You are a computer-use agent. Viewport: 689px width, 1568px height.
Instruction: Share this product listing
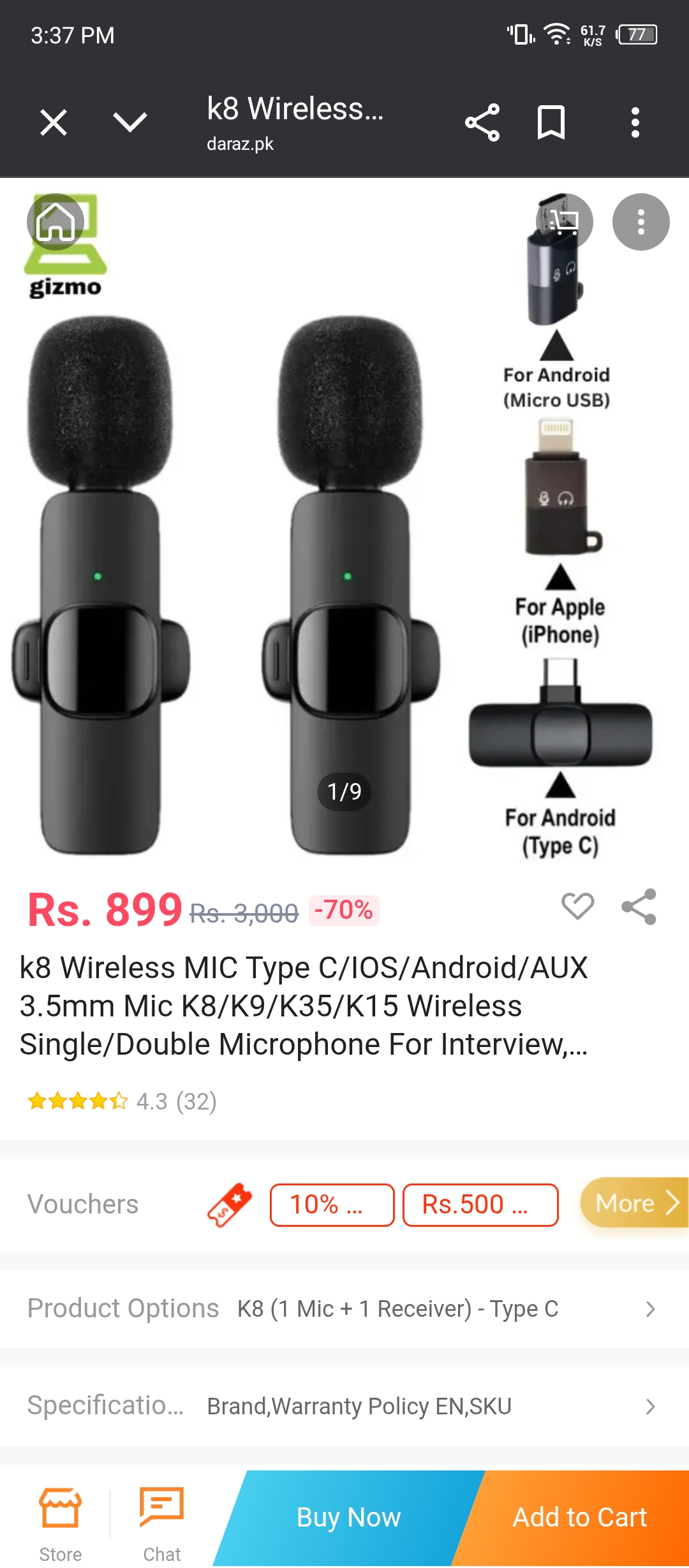coord(639,906)
